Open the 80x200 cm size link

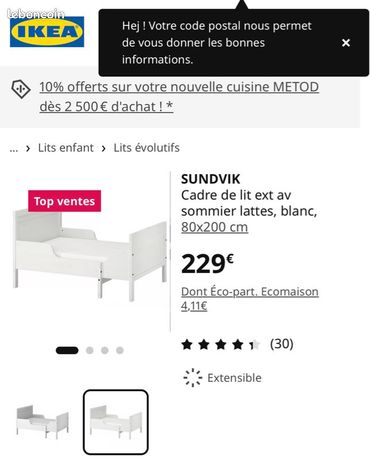[x=214, y=227]
